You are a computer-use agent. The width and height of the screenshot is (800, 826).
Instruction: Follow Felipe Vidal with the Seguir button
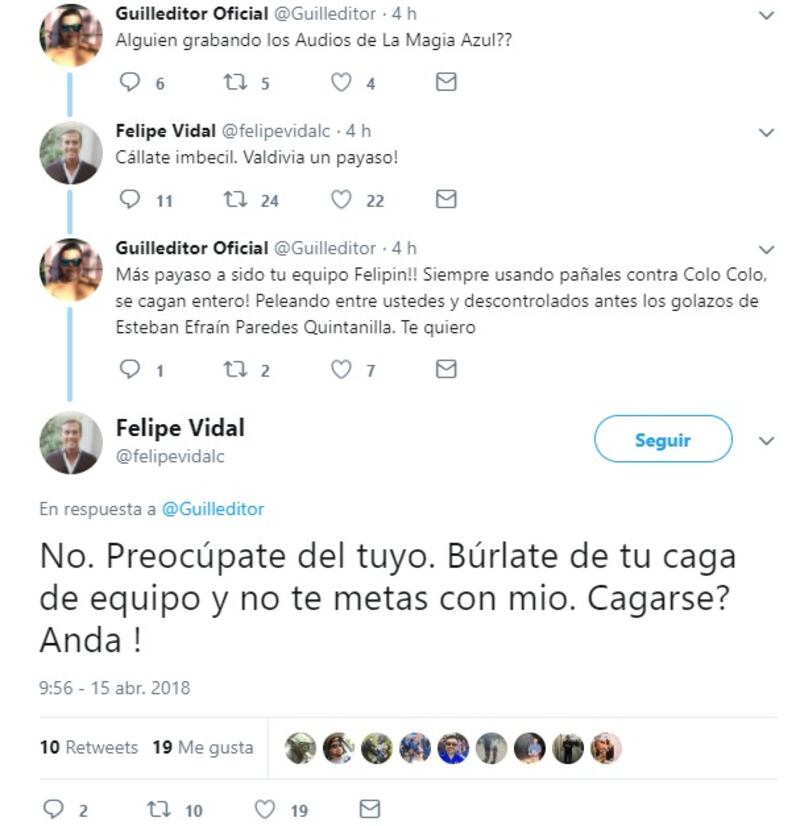(x=662, y=440)
